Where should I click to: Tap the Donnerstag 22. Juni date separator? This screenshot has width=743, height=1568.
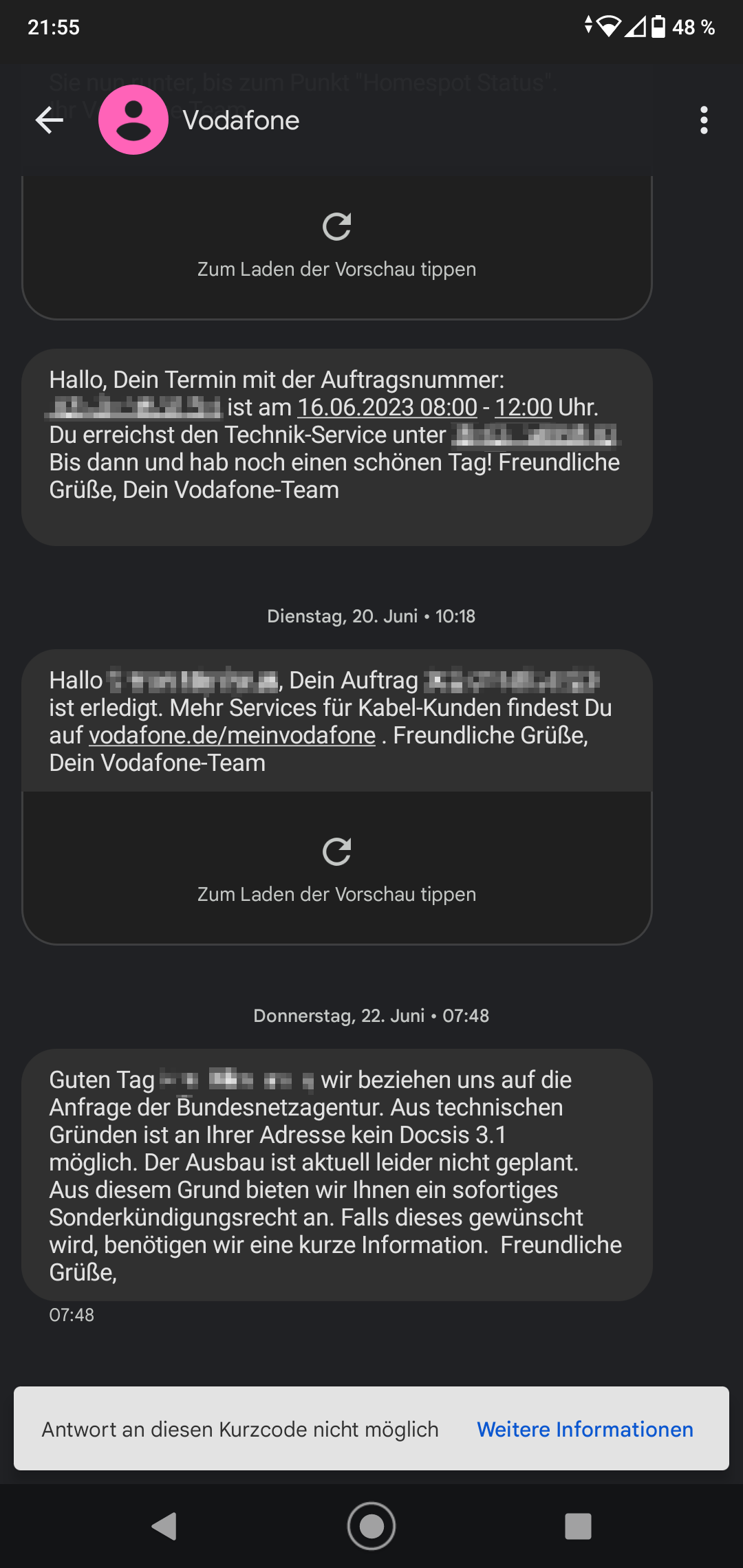[x=371, y=1016]
